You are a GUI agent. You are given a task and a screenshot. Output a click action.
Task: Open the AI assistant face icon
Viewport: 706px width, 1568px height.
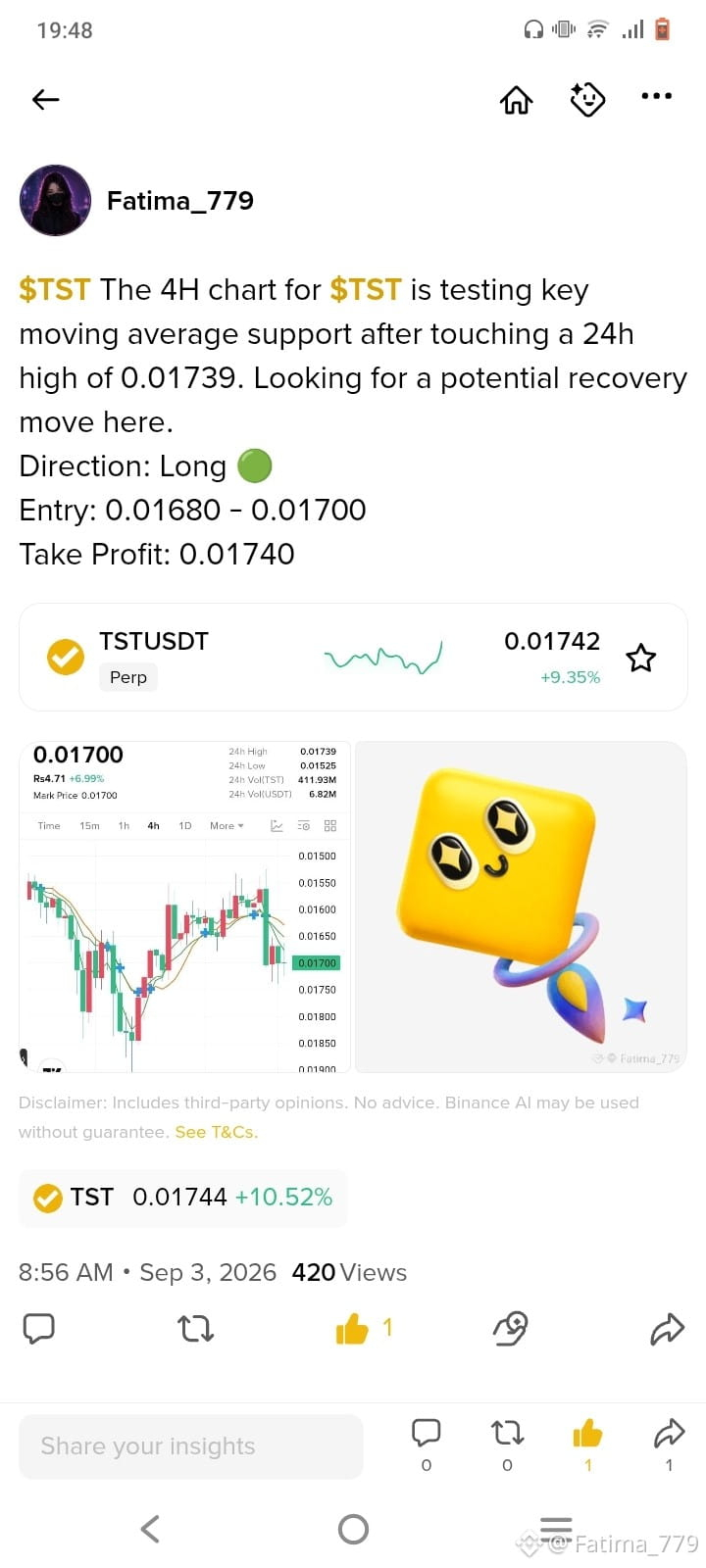587,99
